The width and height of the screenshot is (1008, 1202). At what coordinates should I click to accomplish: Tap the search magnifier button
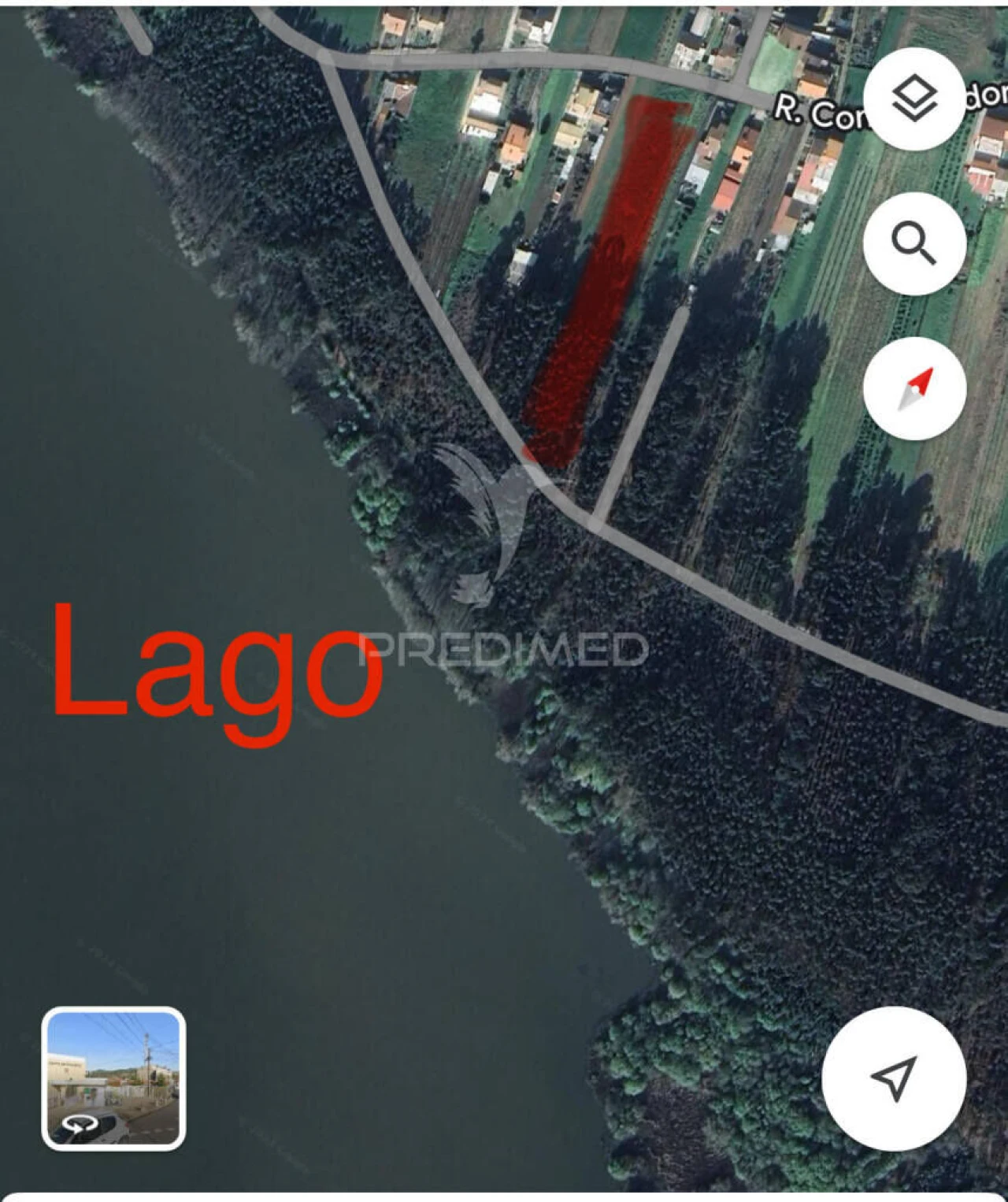(x=914, y=243)
